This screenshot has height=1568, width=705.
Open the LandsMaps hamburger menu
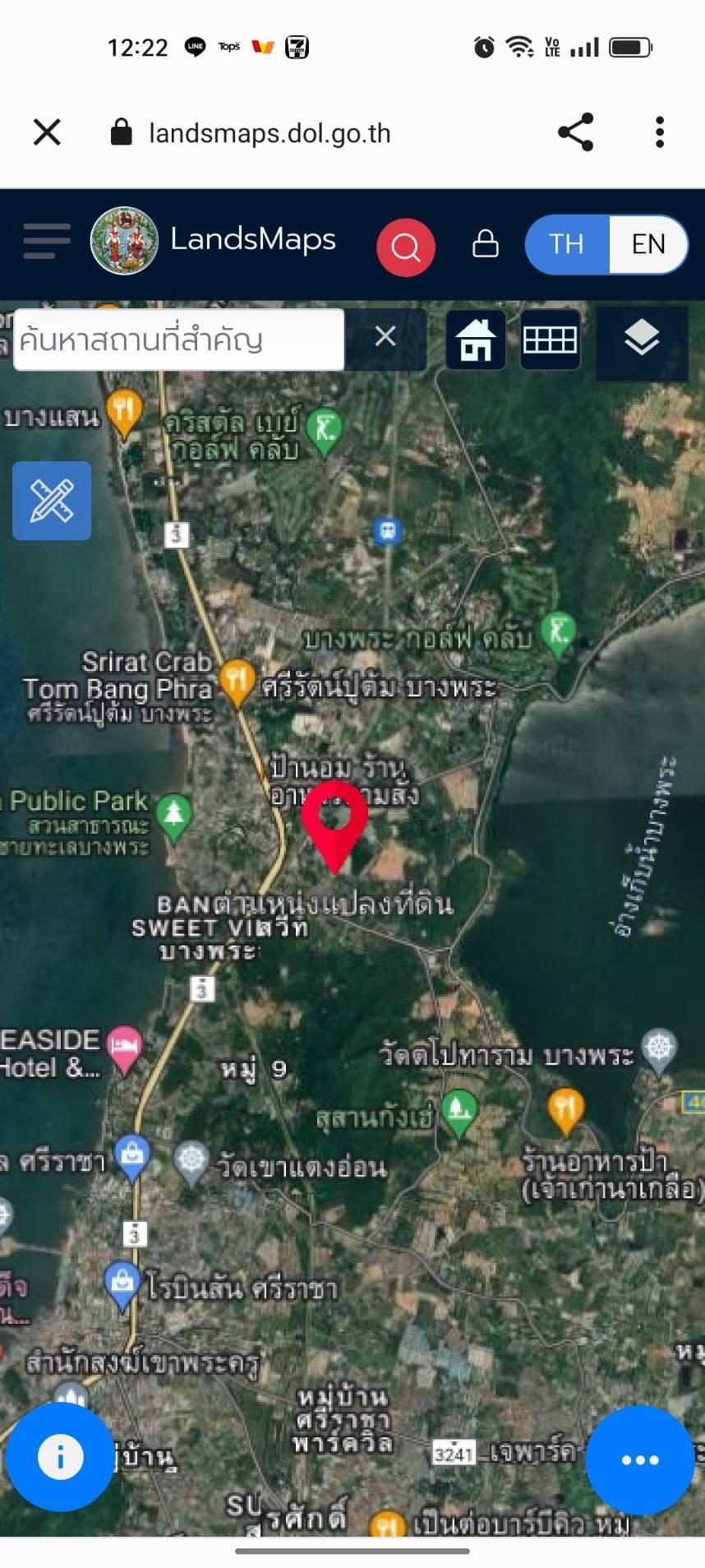coord(46,241)
